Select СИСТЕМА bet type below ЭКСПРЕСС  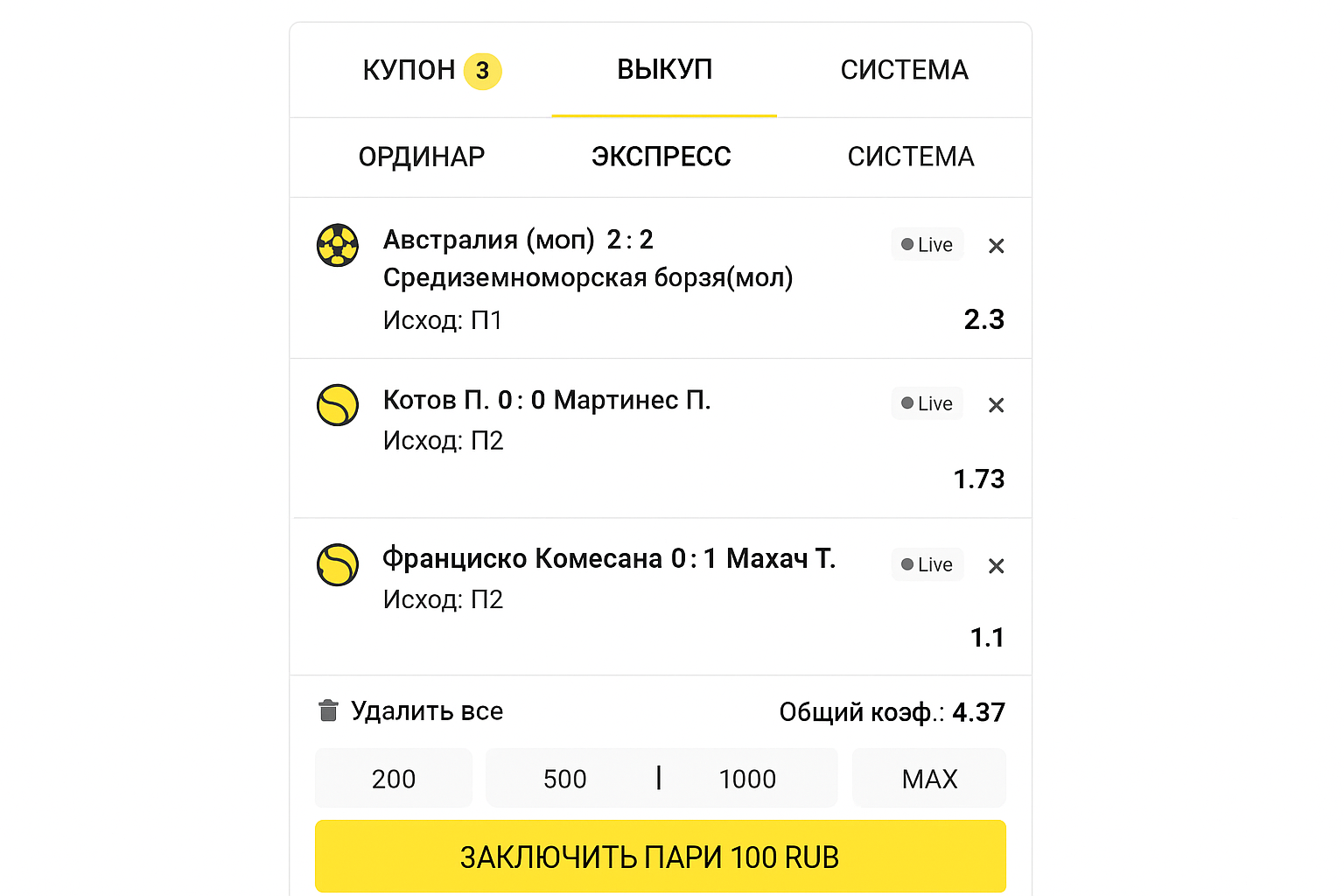tap(910, 157)
